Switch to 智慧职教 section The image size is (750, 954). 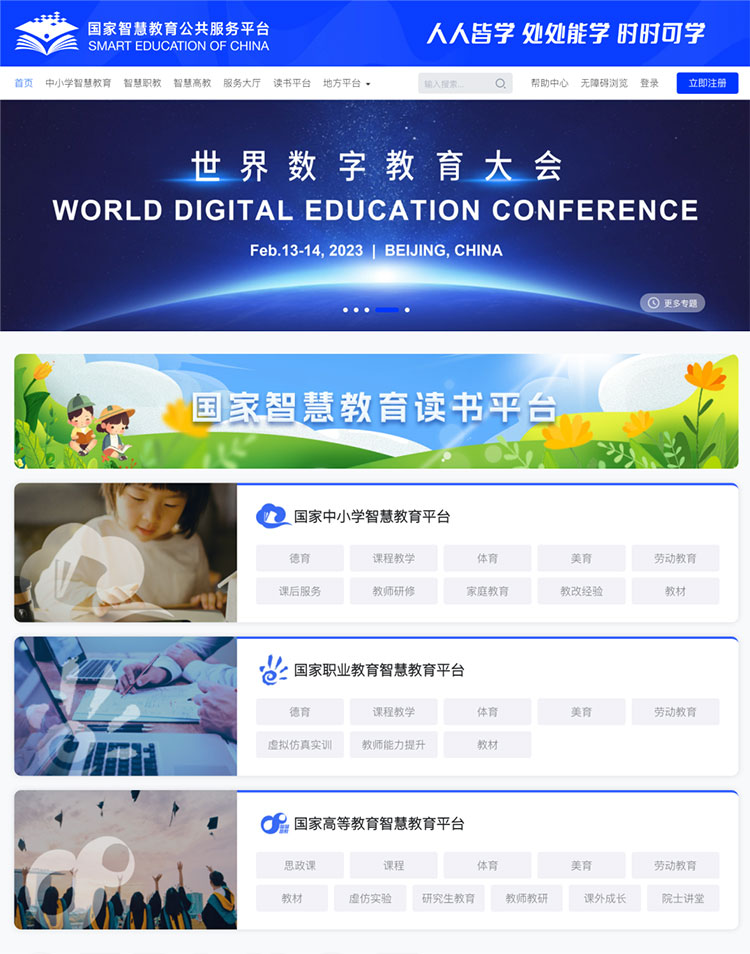pyautogui.click(x=142, y=83)
